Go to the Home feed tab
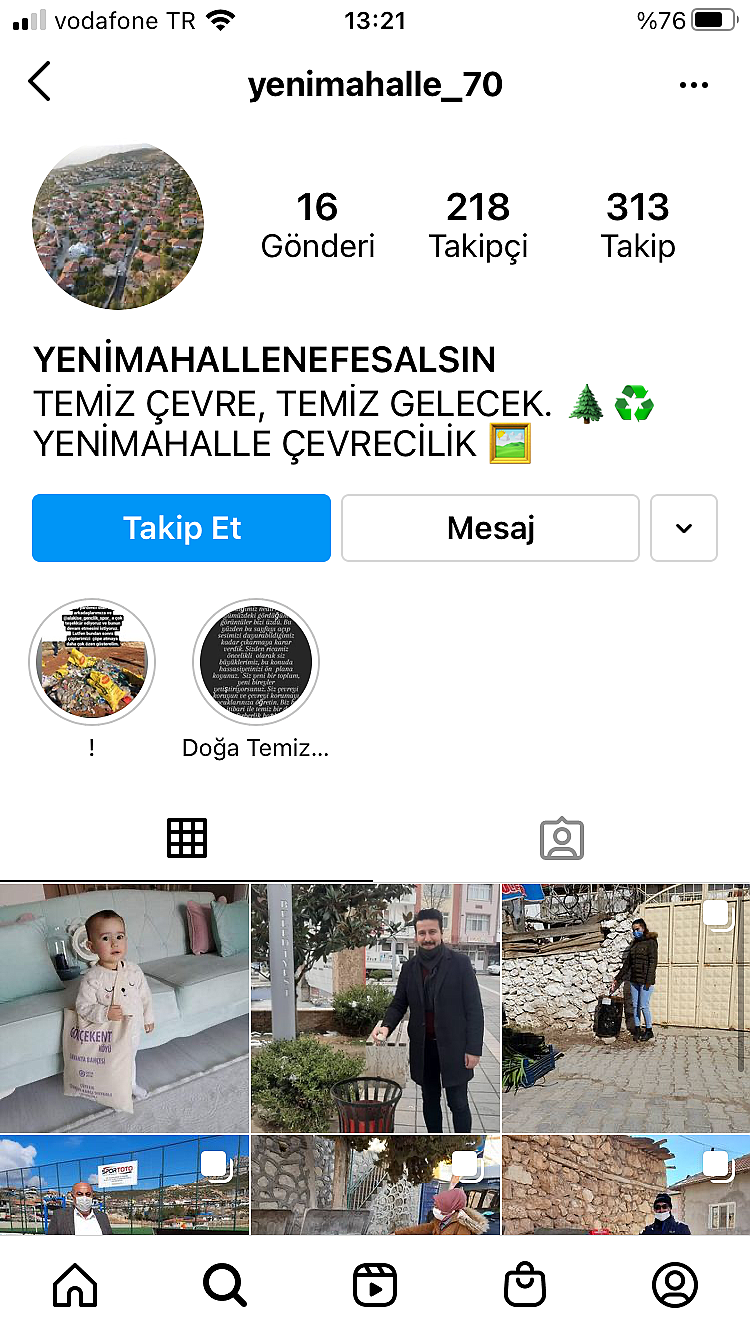This screenshot has height=1334, width=750. click(x=75, y=1285)
